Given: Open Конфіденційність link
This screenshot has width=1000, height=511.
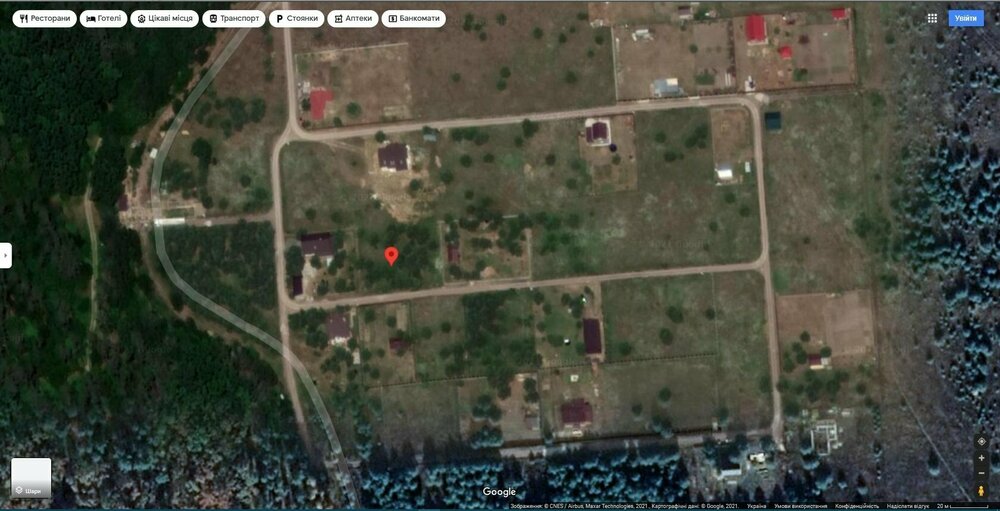Looking at the screenshot, I should pyautogui.click(x=857, y=506).
